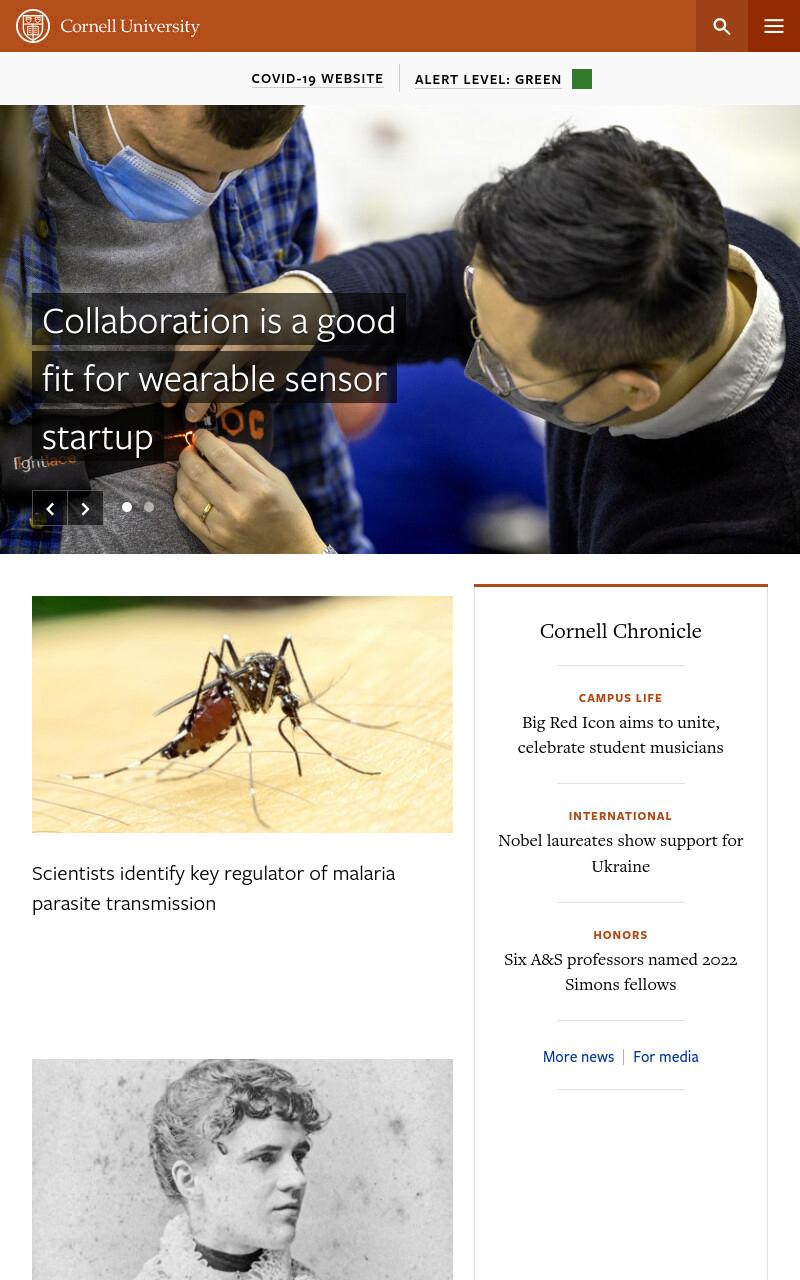
Task: Advance to the next carousel slide
Action: pyautogui.click(x=85, y=508)
